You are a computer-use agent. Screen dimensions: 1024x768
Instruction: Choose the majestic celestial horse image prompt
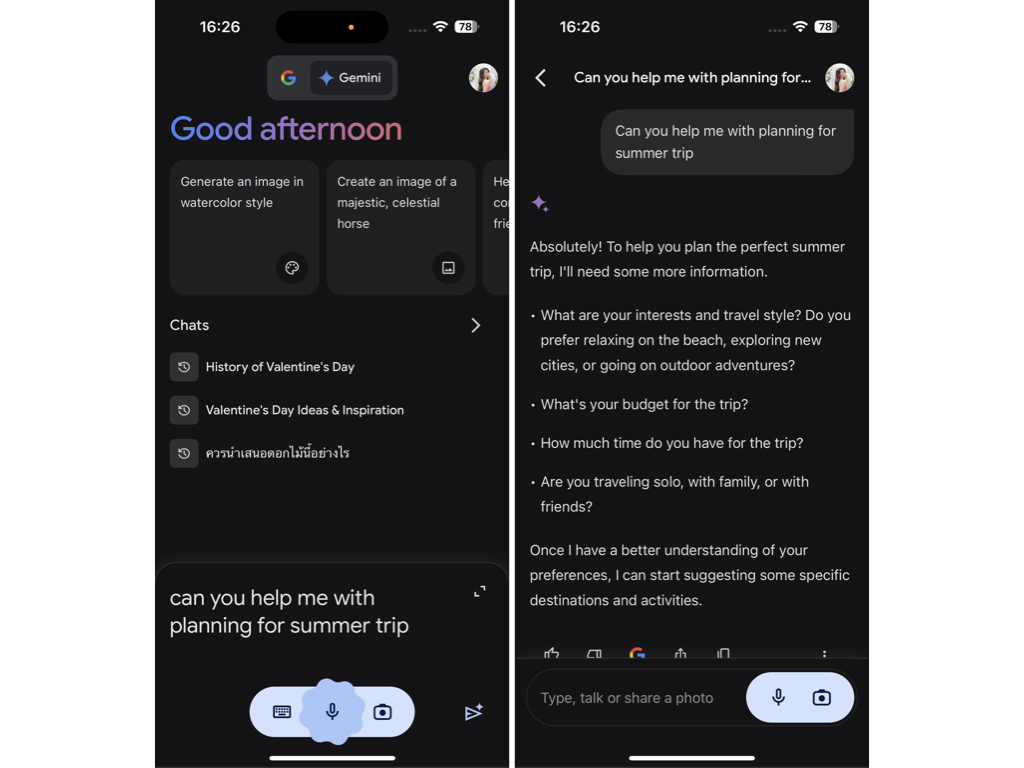tap(400, 227)
